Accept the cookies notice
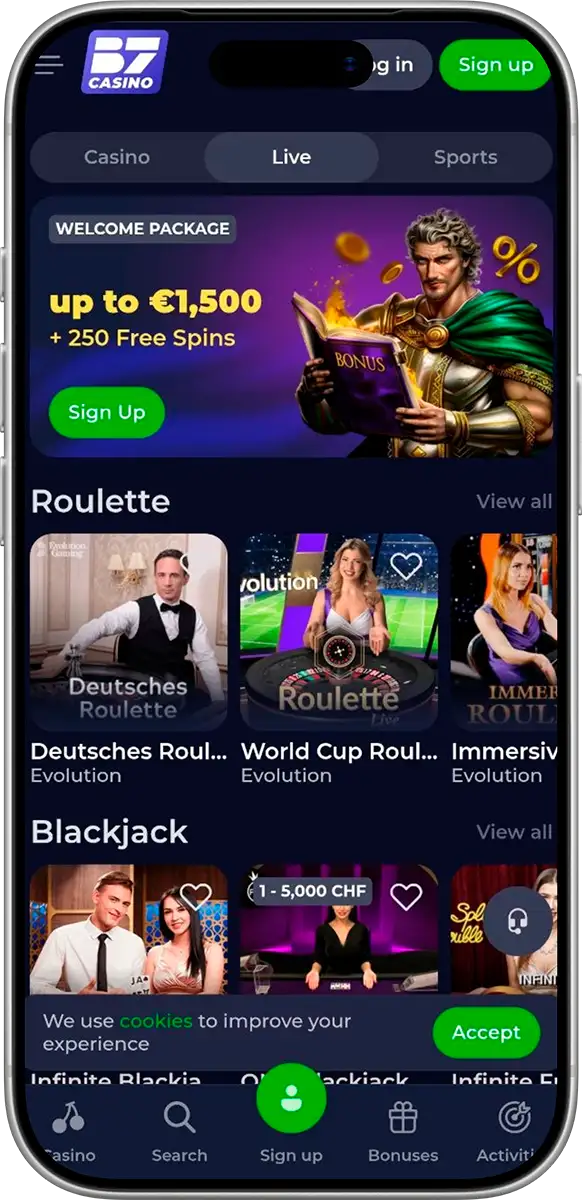 point(486,1032)
